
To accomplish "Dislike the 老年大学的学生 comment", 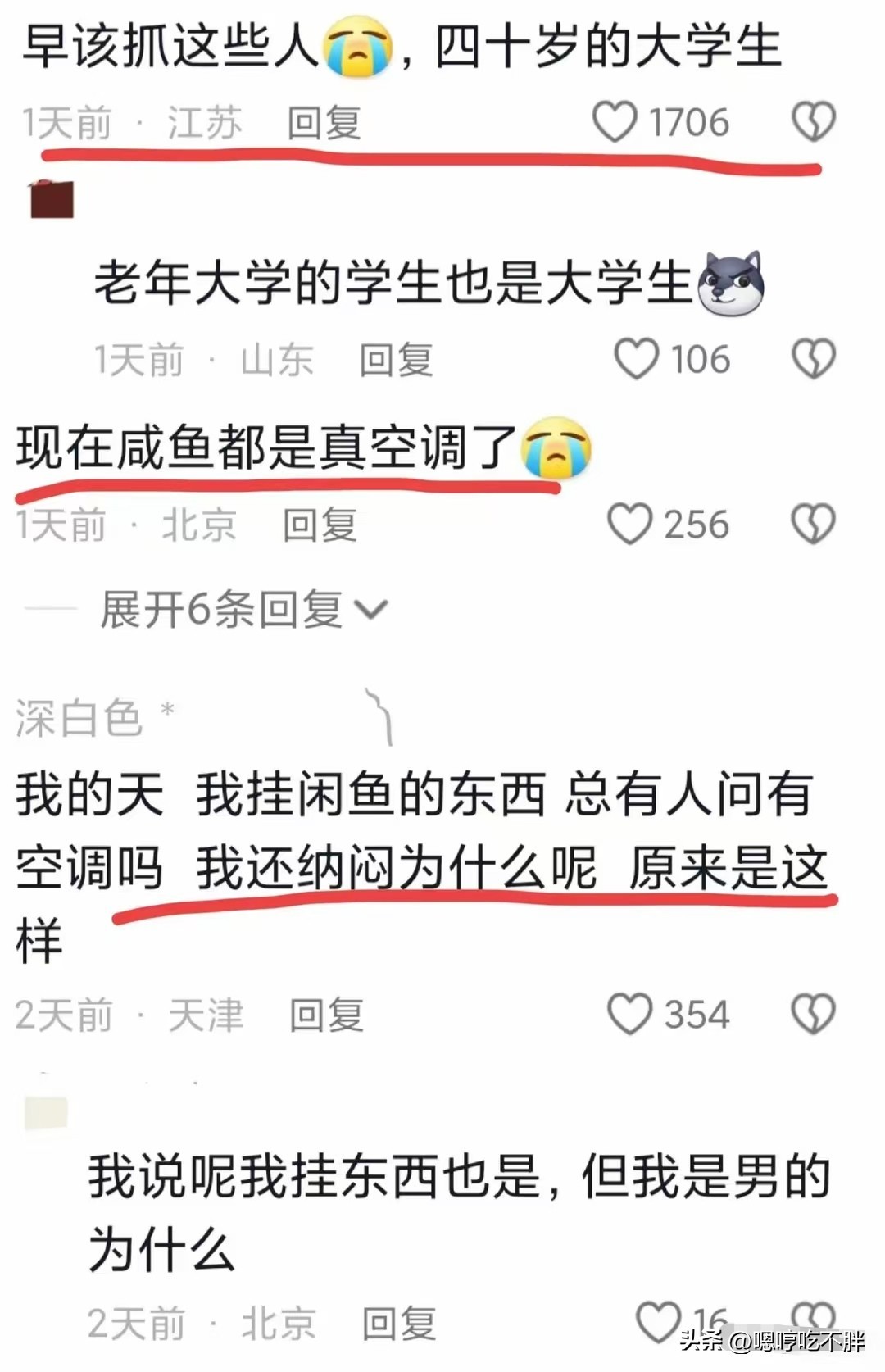I will pos(813,360).
